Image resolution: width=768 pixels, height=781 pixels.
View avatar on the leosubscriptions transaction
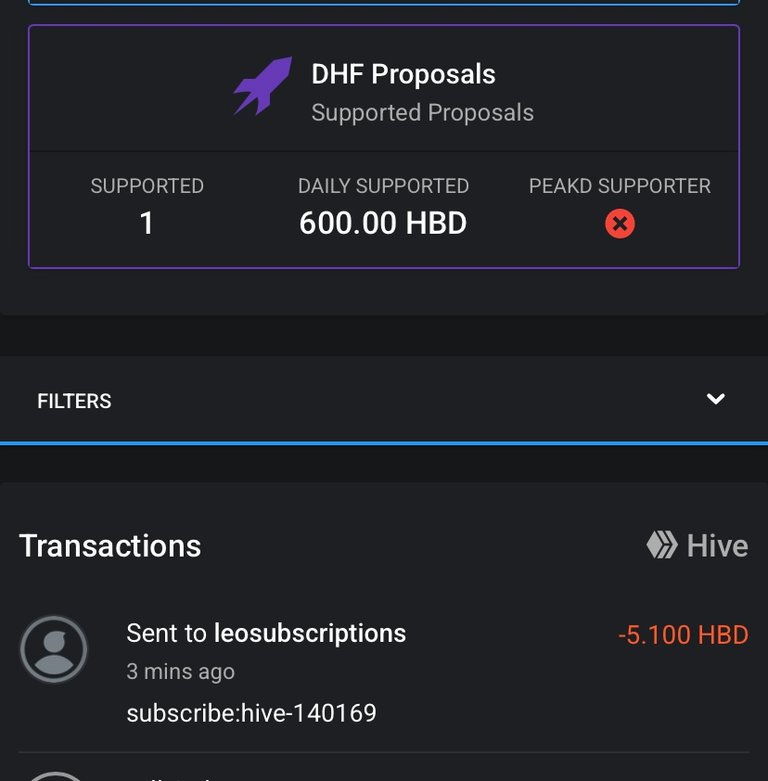pos(54,650)
